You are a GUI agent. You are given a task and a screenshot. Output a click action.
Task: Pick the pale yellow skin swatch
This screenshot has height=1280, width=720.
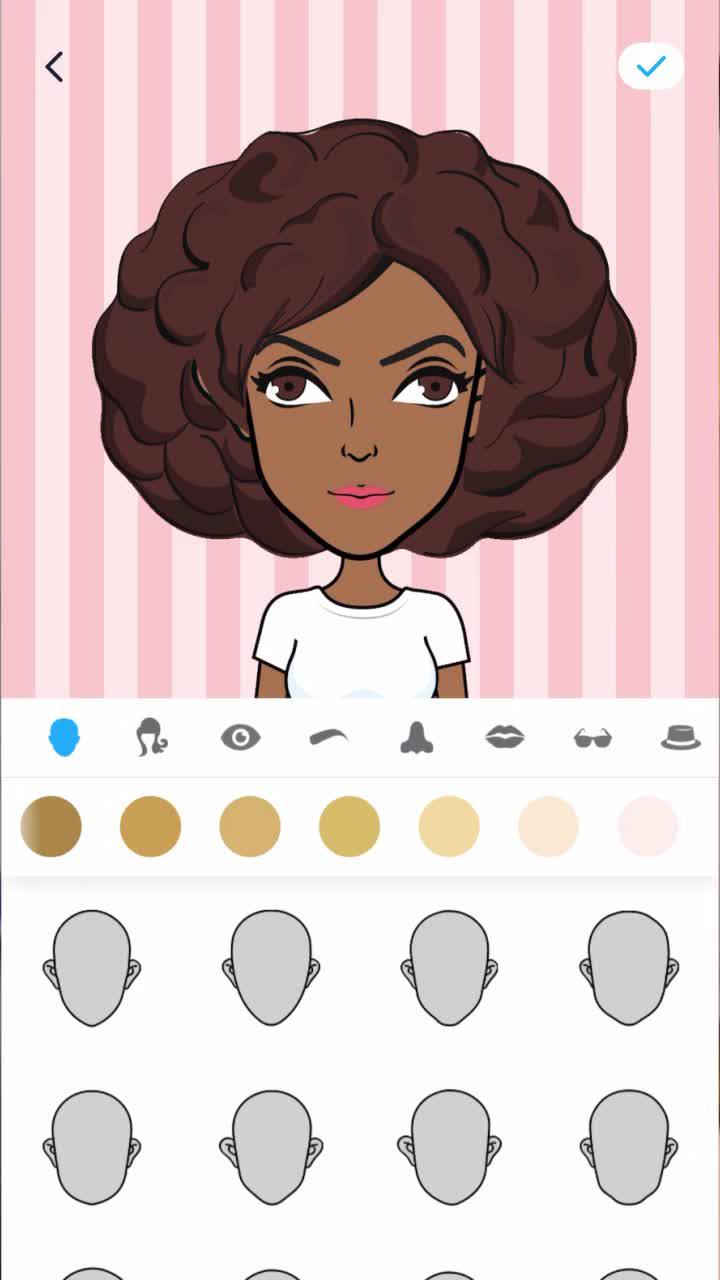tap(449, 826)
